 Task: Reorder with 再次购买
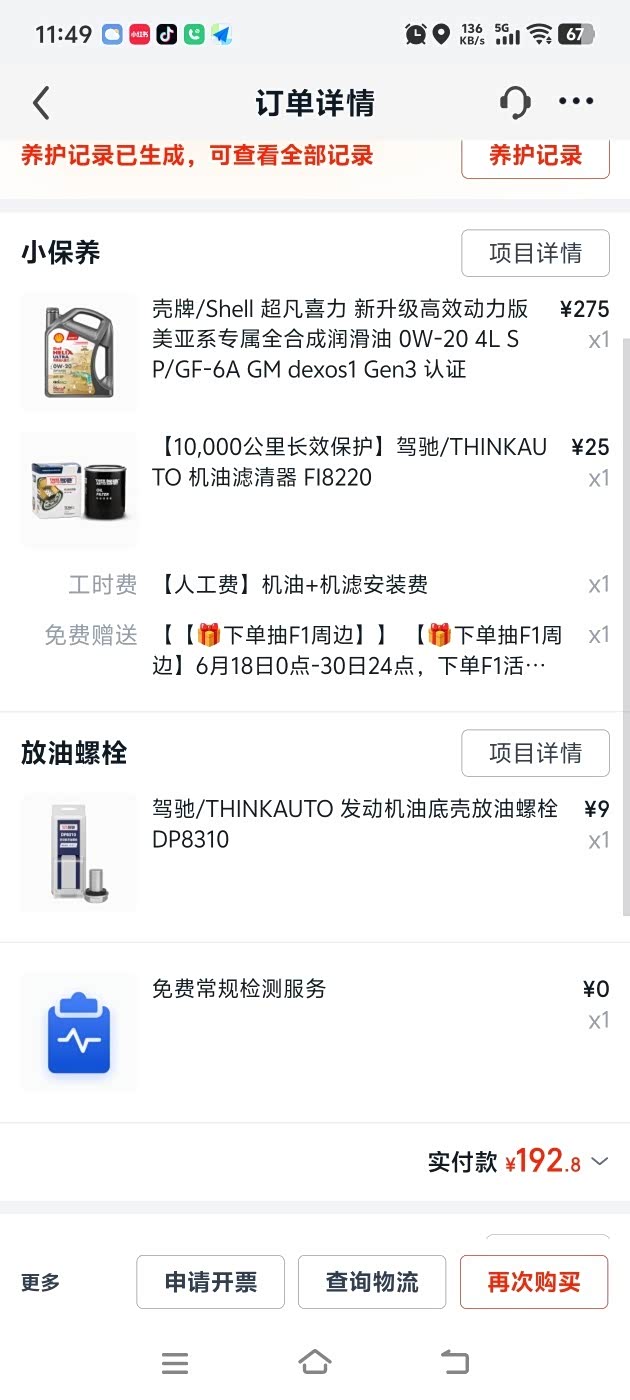(x=534, y=1282)
